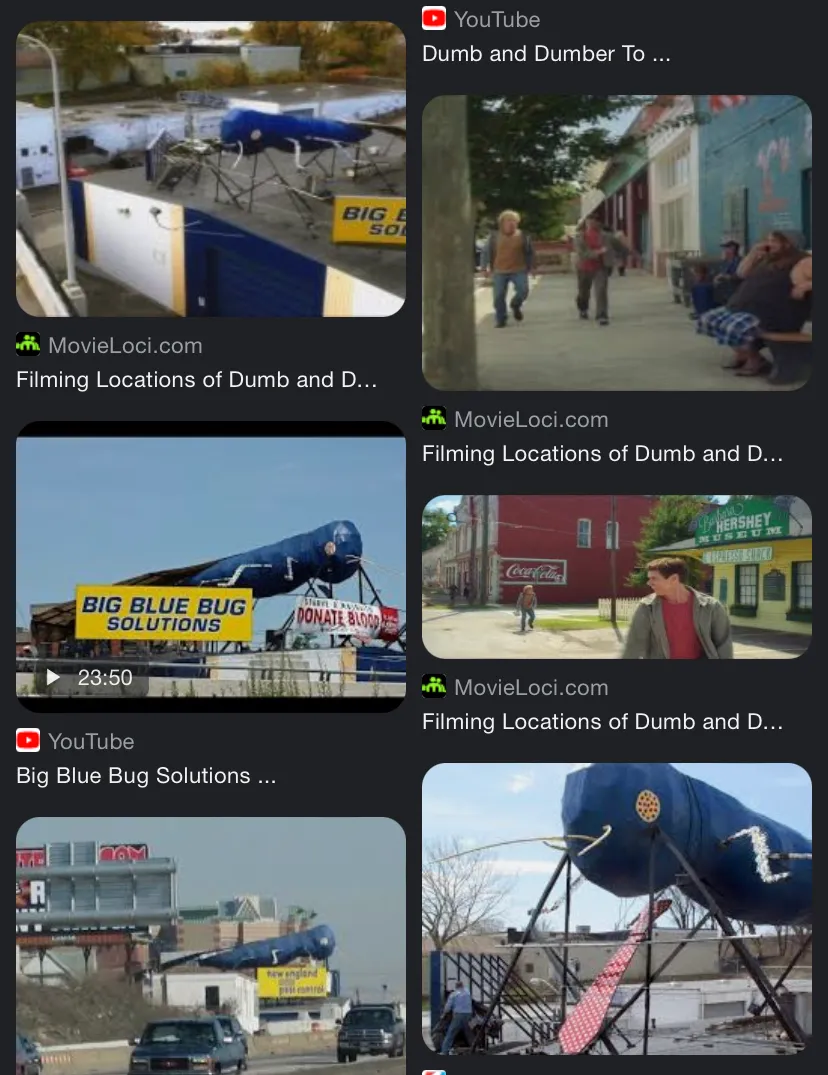Open the 'Dumb and Dumber To ...' YouTube result

545,54
